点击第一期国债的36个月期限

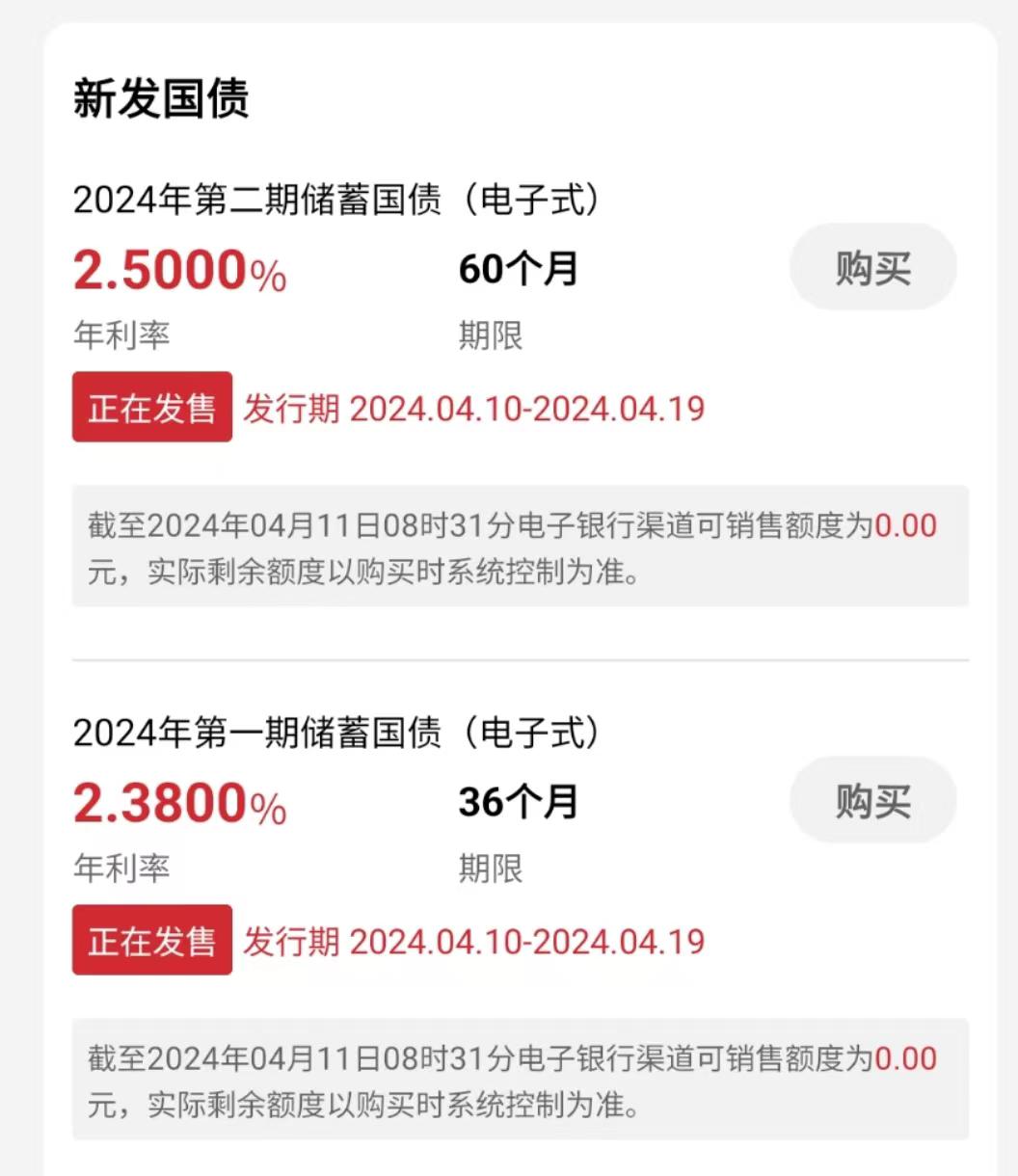(x=518, y=800)
